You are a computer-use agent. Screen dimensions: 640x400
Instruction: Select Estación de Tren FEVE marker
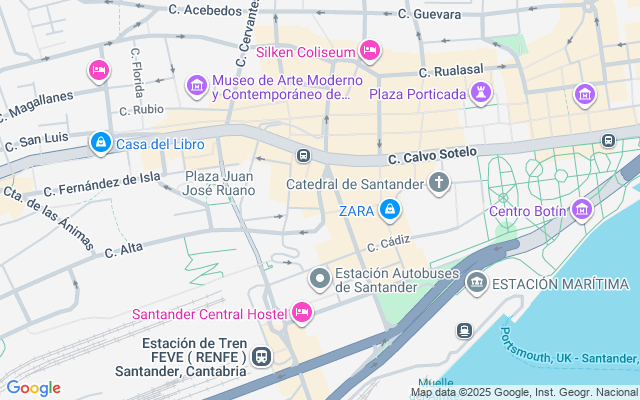pos(261,356)
